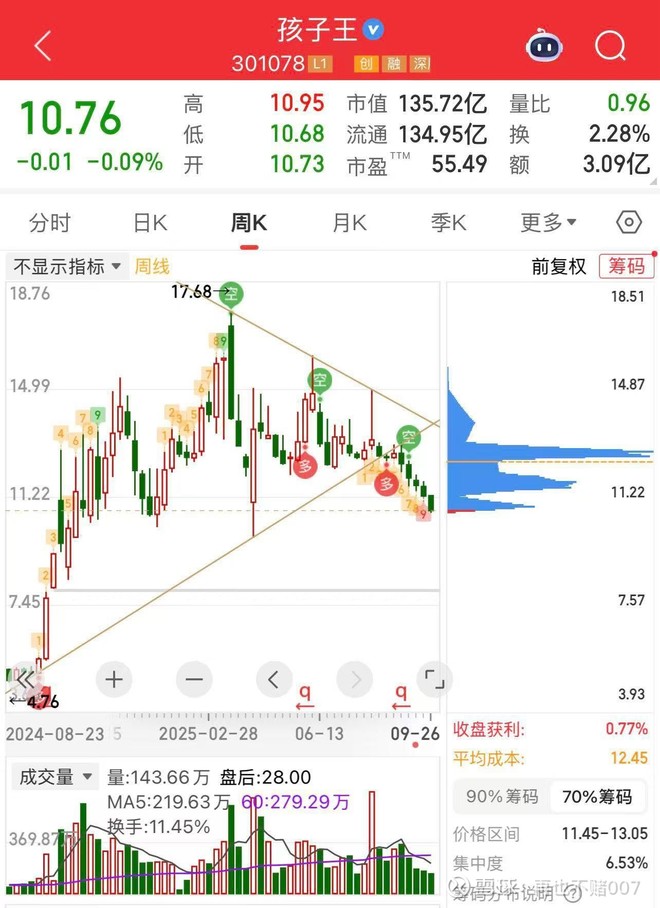
Task: Open the robot assistant icon
Action: (x=544, y=45)
